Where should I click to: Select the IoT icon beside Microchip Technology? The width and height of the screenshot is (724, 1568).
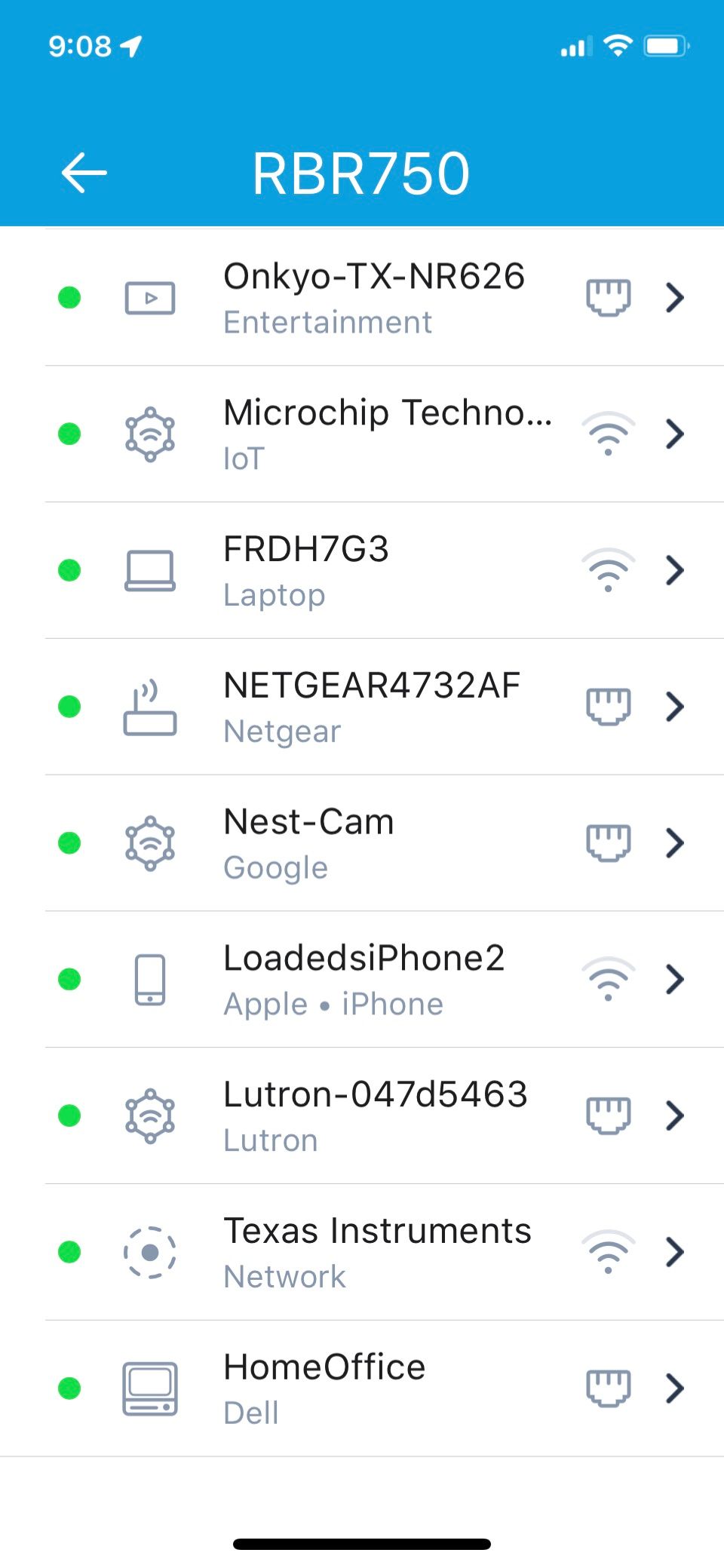[150, 434]
